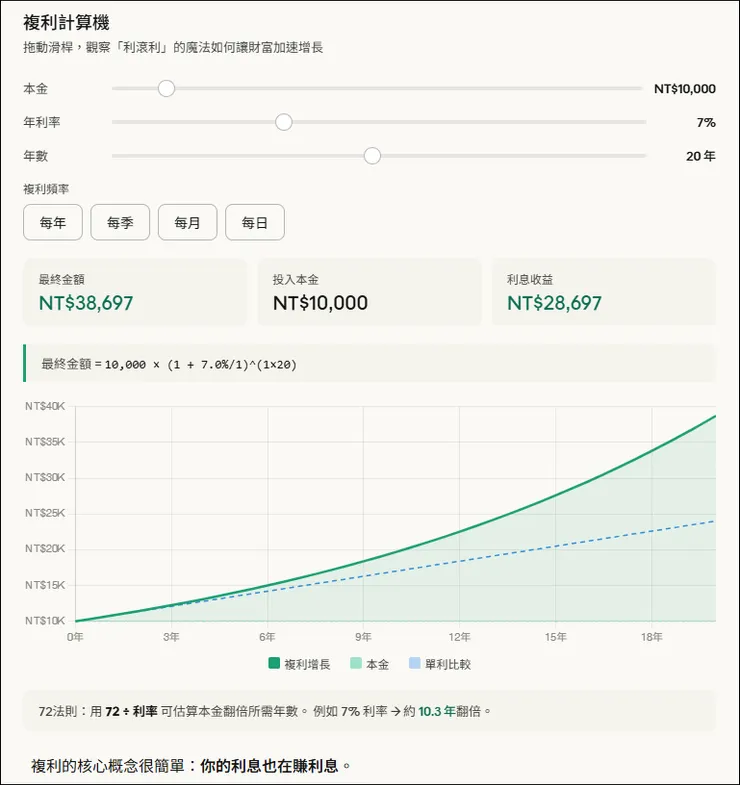The width and height of the screenshot is (740, 785).
Task: Click the 投入本金 NT$10,000 card
Action: [370, 292]
